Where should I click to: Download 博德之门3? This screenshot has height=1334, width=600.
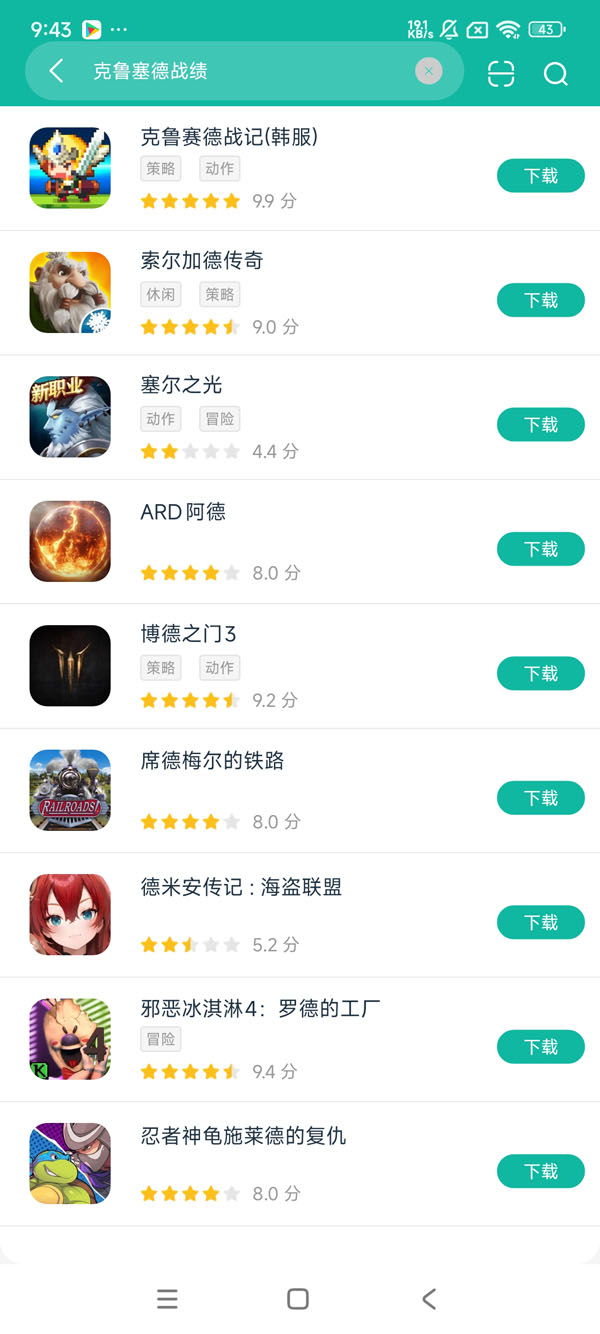[x=540, y=674]
